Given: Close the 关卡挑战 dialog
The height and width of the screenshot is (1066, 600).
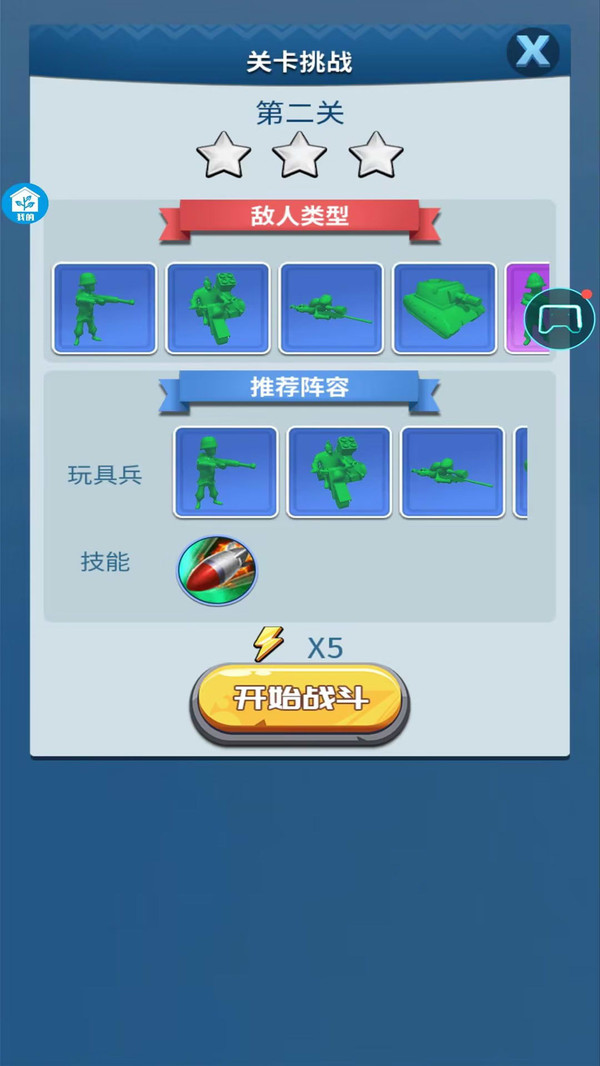Looking at the screenshot, I should [533, 52].
